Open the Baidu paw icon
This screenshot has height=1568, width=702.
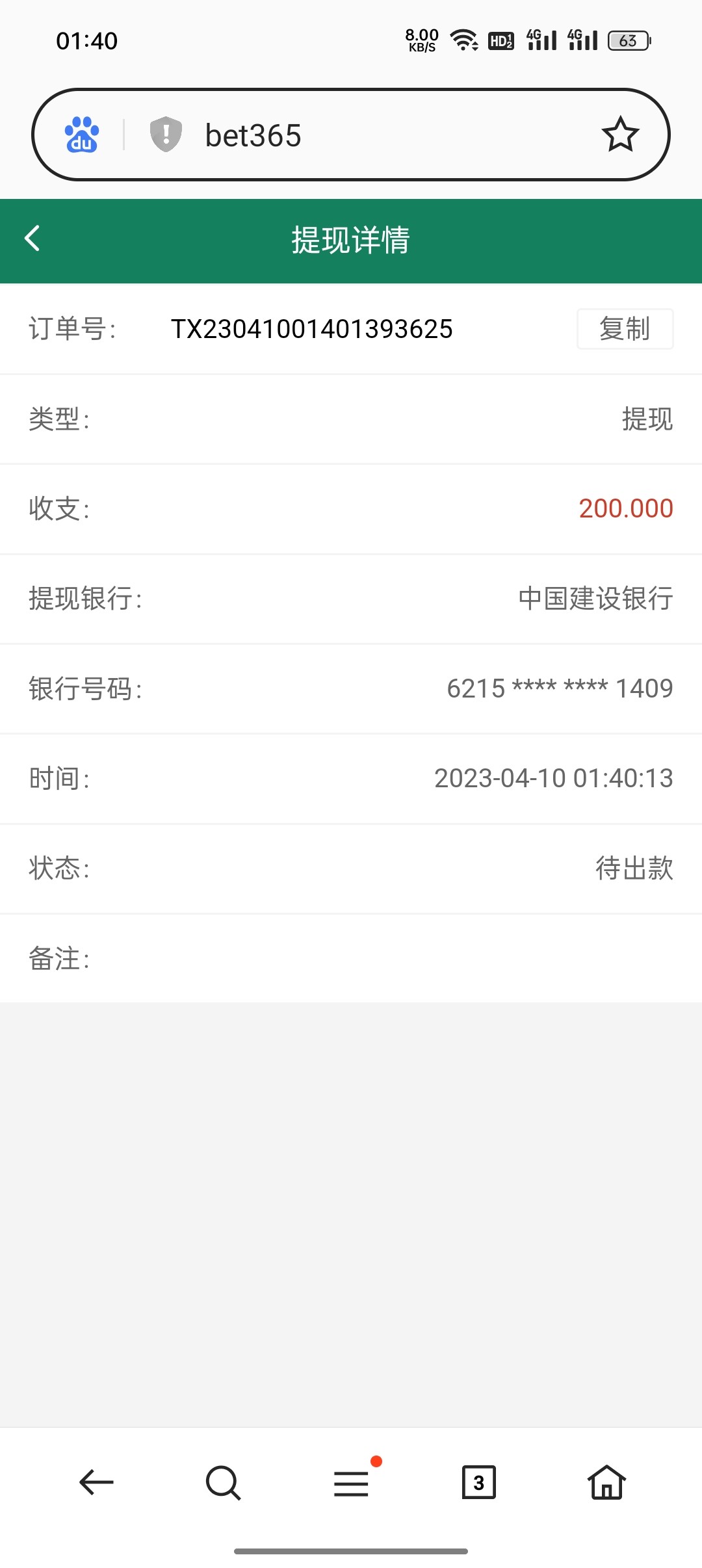pyautogui.click(x=82, y=135)
